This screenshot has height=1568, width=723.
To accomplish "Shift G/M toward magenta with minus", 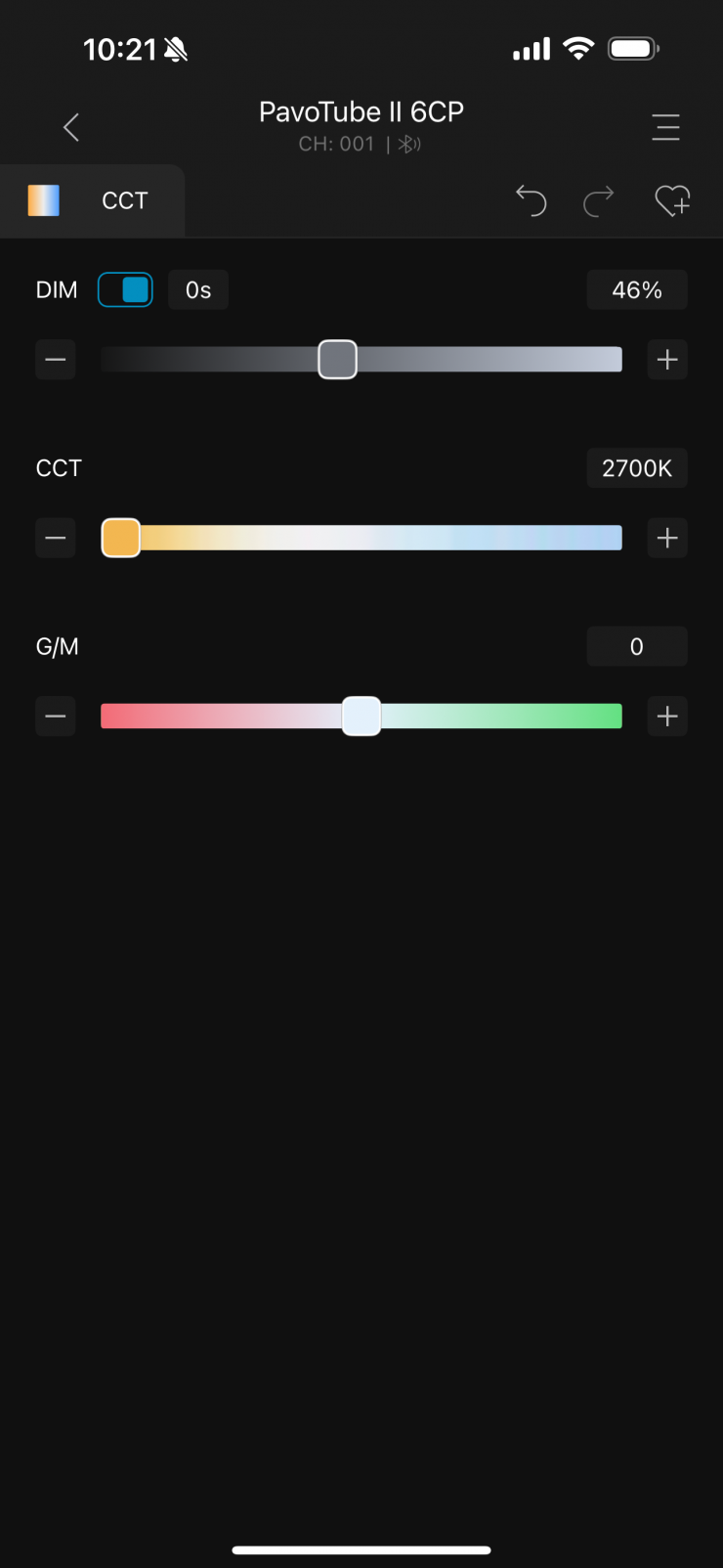I will 56,717.
